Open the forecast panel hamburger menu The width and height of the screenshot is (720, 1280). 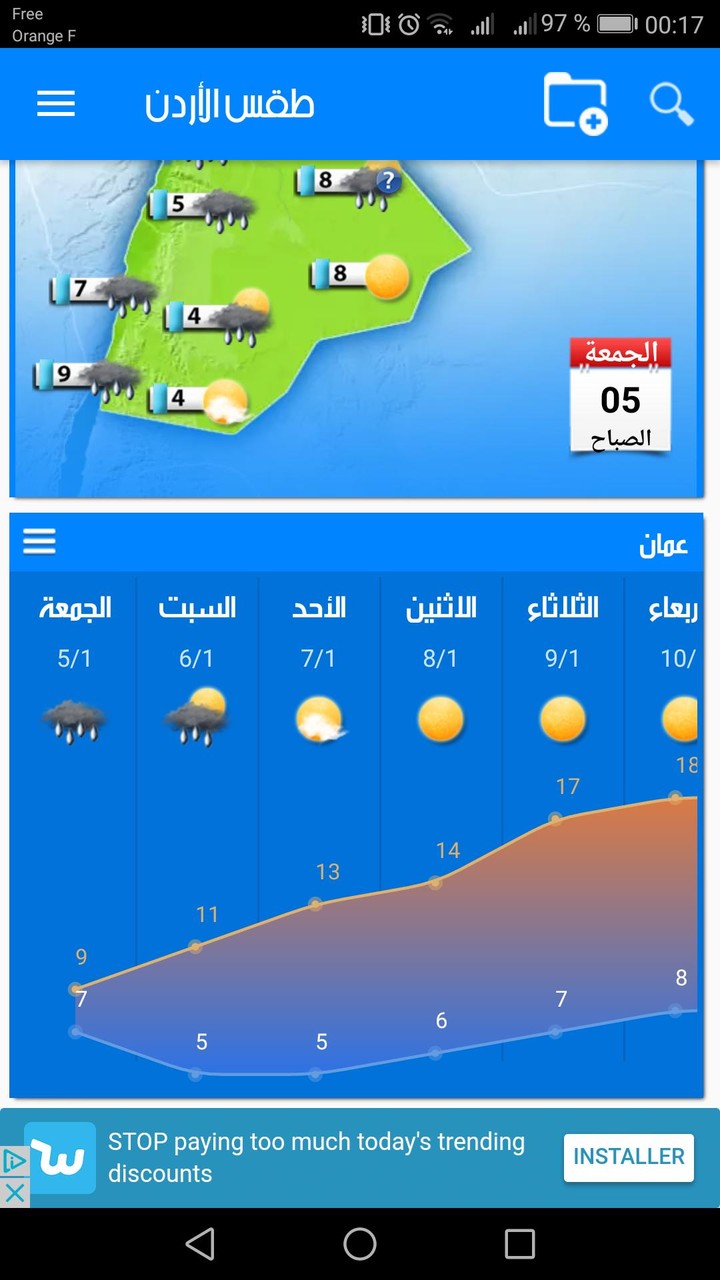tap(38, 541)
